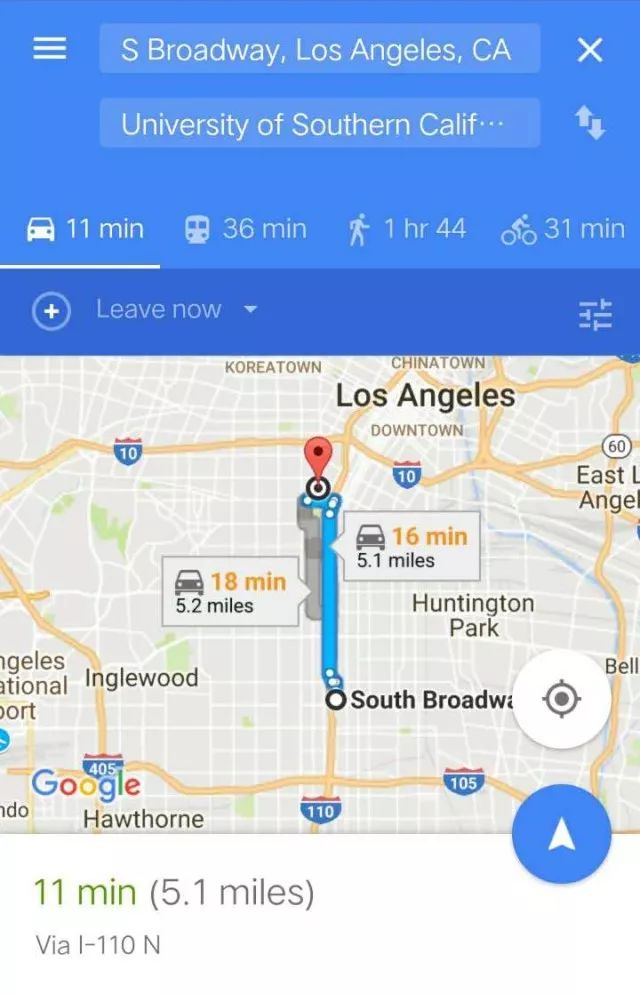This screenshot has width=640, height=994.
Task: Edit the University of Southern California destination field
Action: tap(319, 124)
